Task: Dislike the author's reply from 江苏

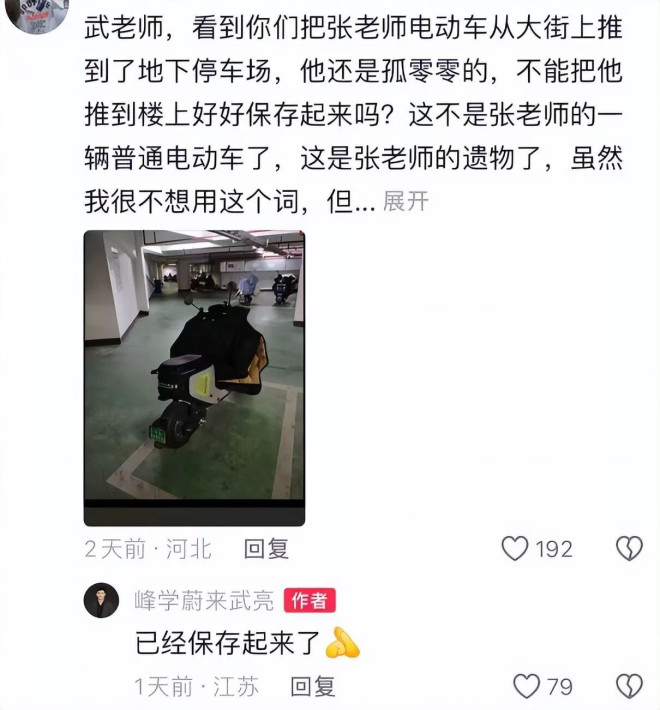Action: point(628,686)
